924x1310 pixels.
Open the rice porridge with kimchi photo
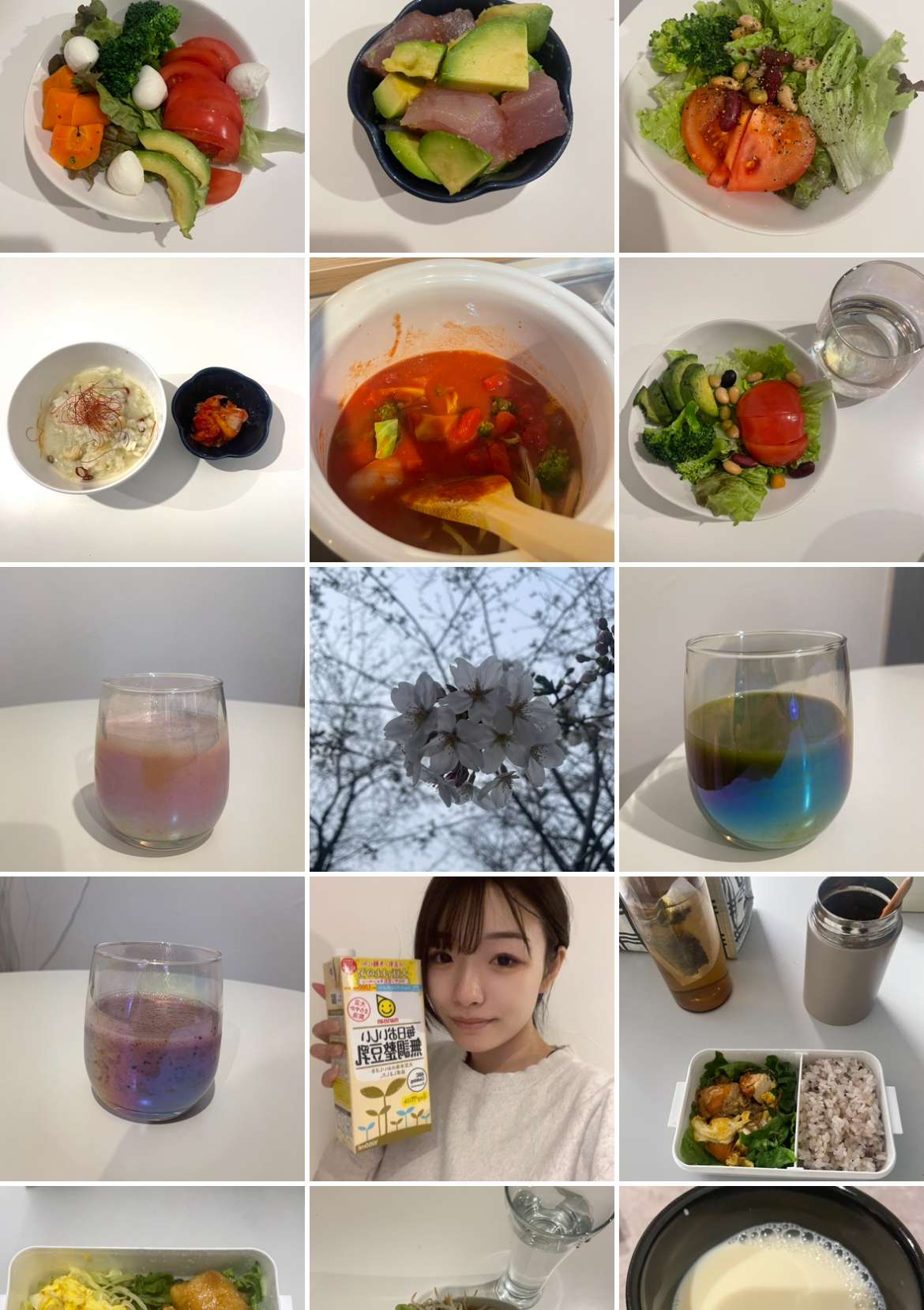click(x=152, y=409)
